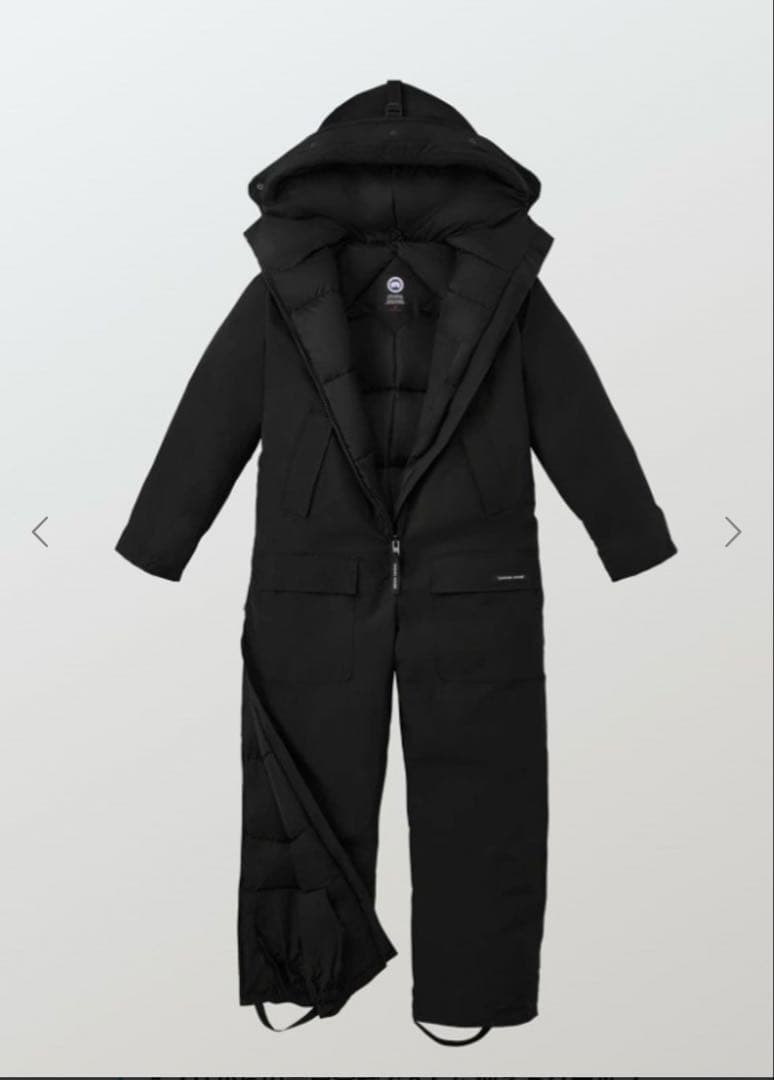Click the right chevron to view next image
Image resolution: width=774 pixels, height=1080 pixels.
[733, 531]
